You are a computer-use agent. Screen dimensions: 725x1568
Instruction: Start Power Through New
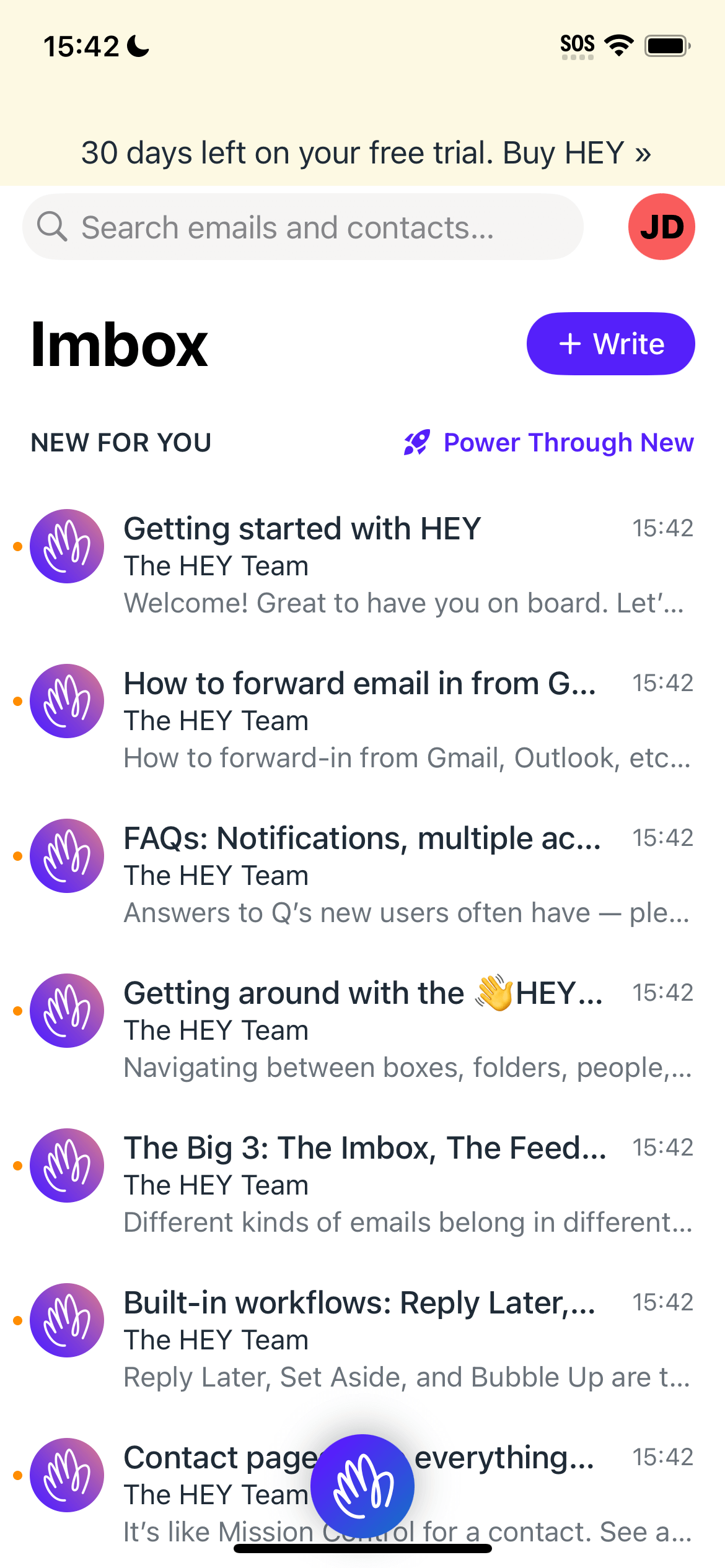click(x=548, y=443)
